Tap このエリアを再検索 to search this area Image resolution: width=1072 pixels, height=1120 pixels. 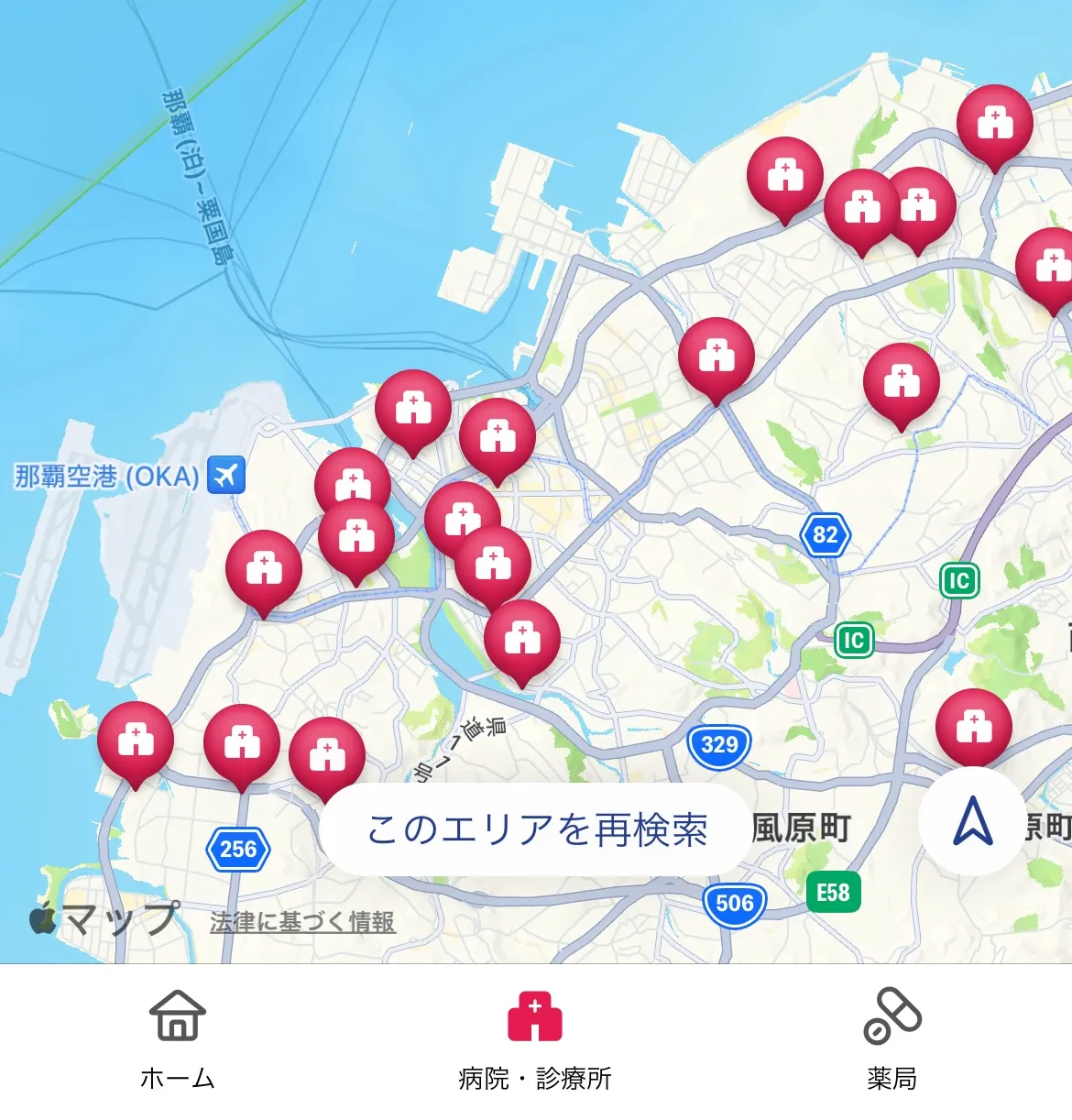pos(536,830)
